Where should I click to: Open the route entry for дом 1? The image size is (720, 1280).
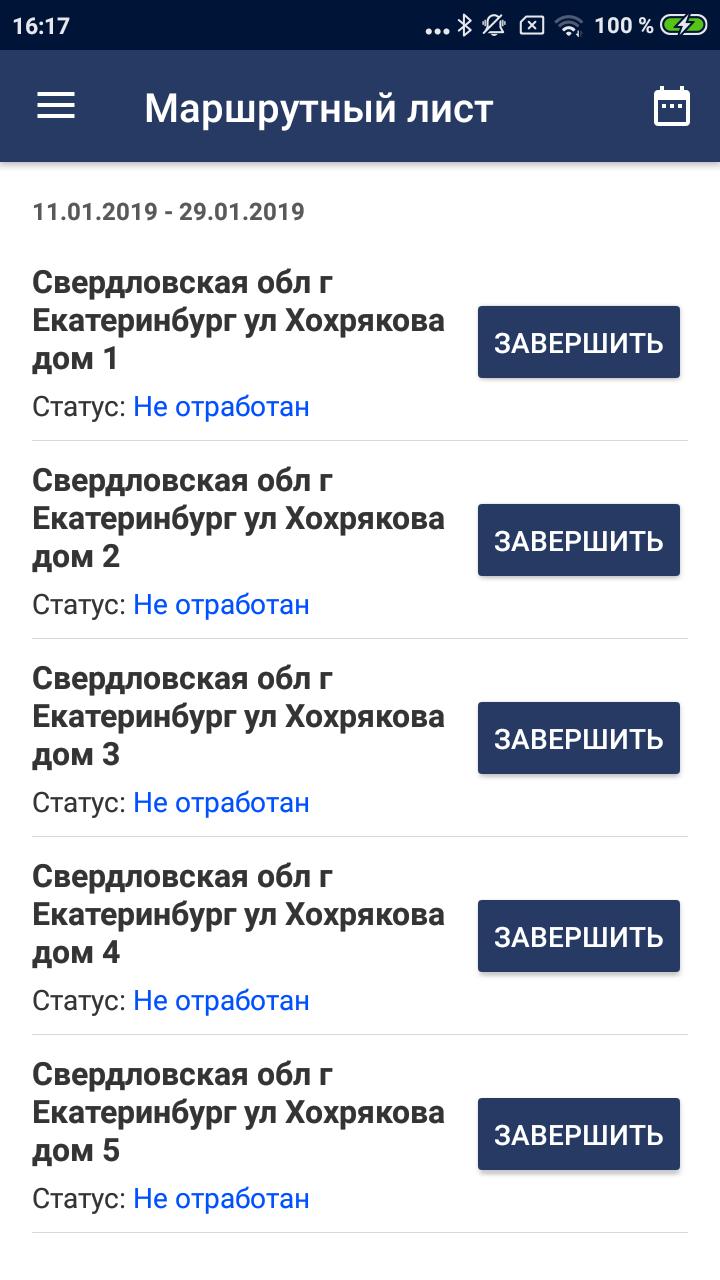click(x=238, y=321)
